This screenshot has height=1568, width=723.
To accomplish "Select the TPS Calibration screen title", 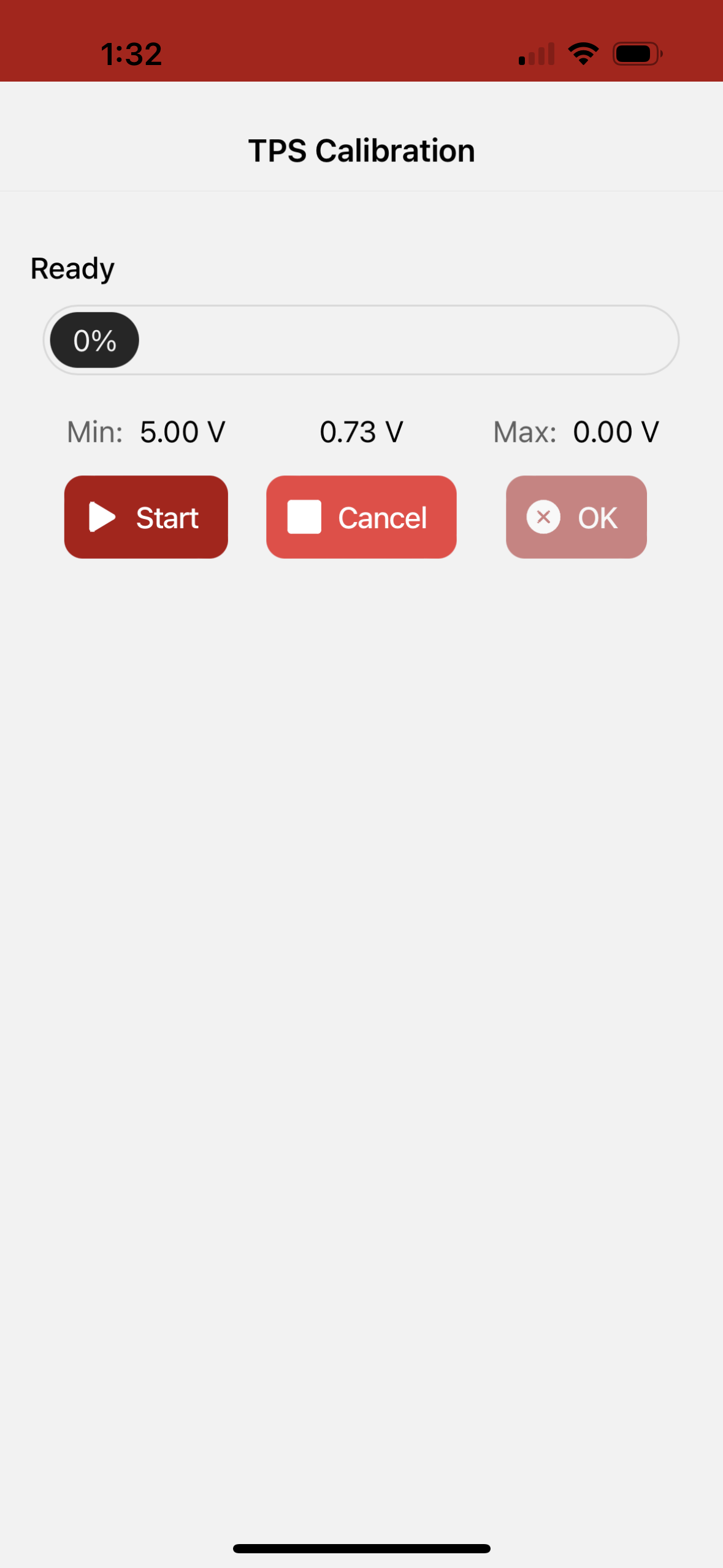I will click(x=362, y=150).
